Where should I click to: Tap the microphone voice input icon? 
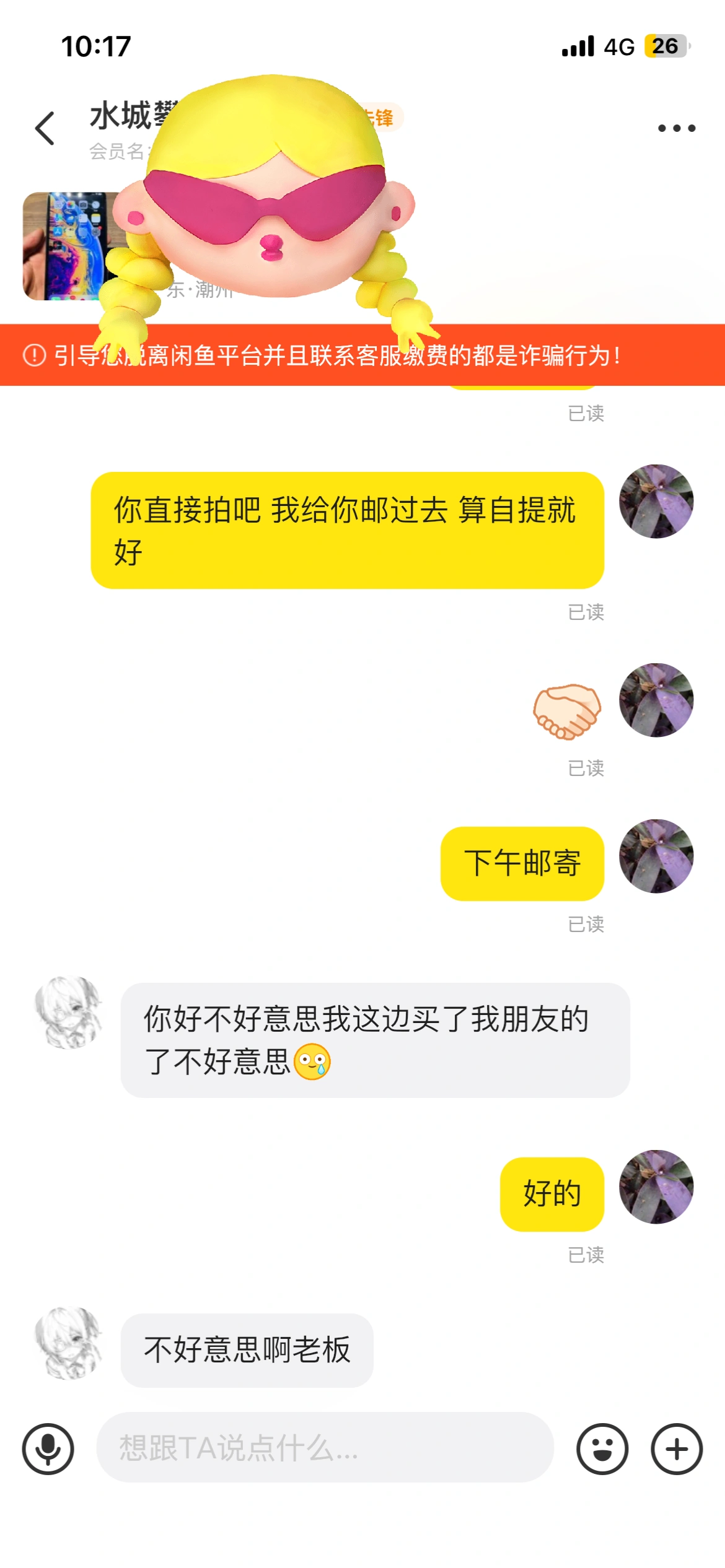point(48,1448)
